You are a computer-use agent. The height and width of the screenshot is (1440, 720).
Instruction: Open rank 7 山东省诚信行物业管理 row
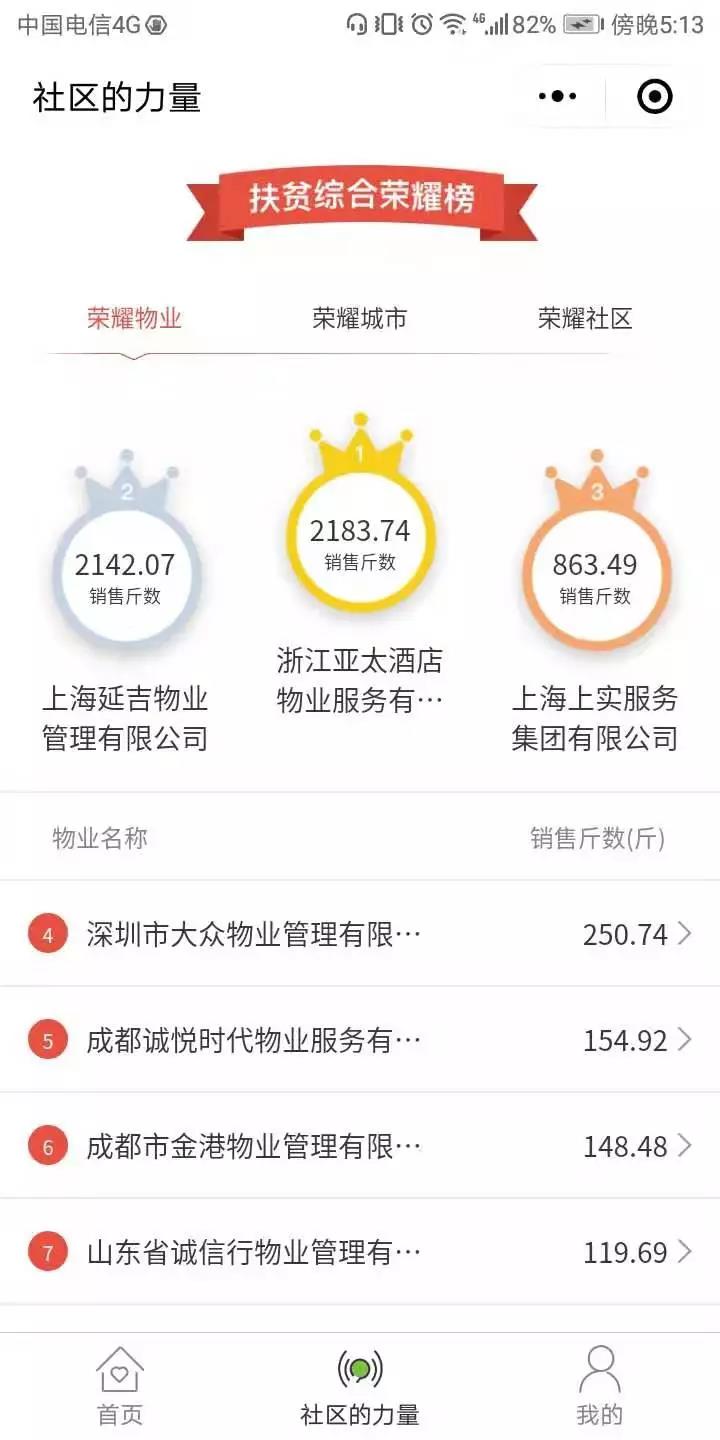360,1251
